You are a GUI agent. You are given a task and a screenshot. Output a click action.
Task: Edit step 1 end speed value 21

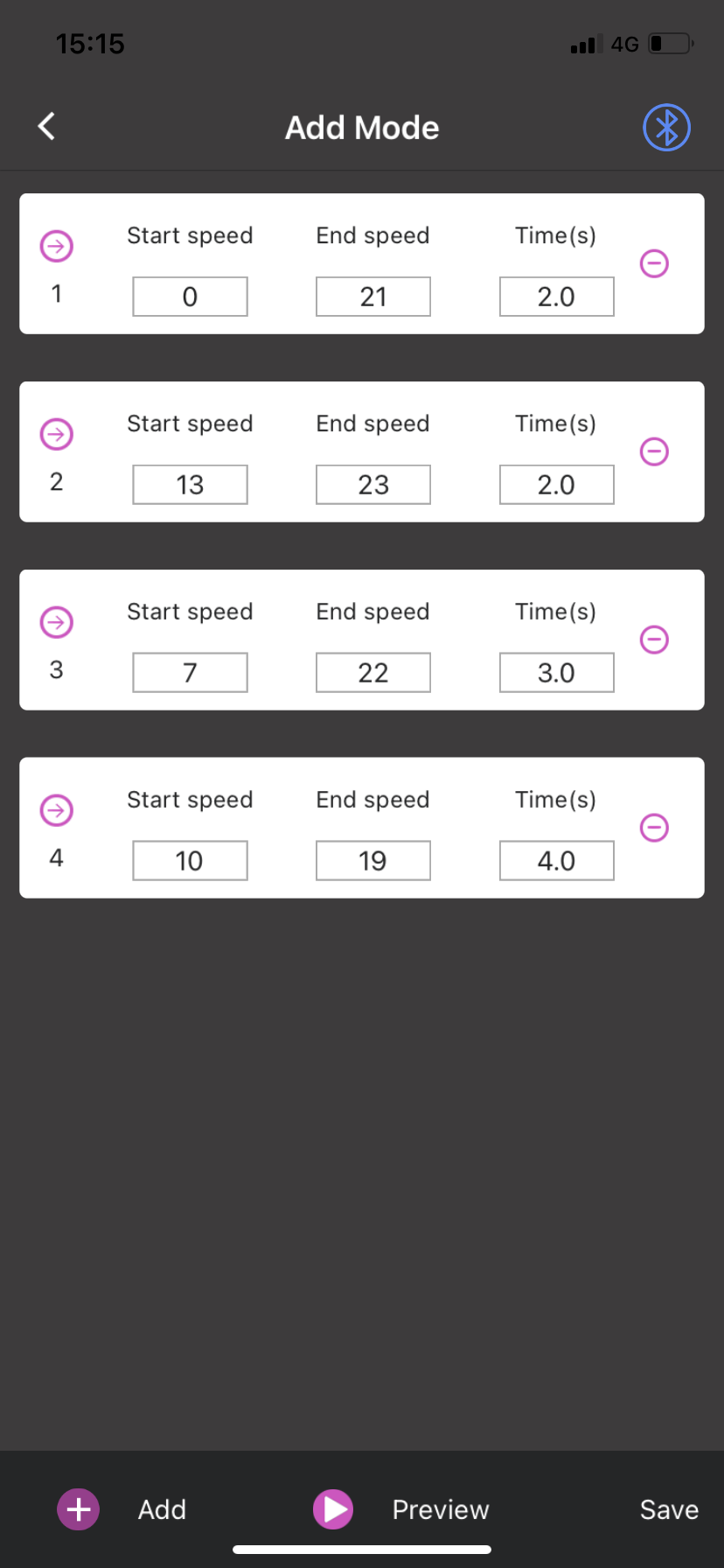(373, 297)
